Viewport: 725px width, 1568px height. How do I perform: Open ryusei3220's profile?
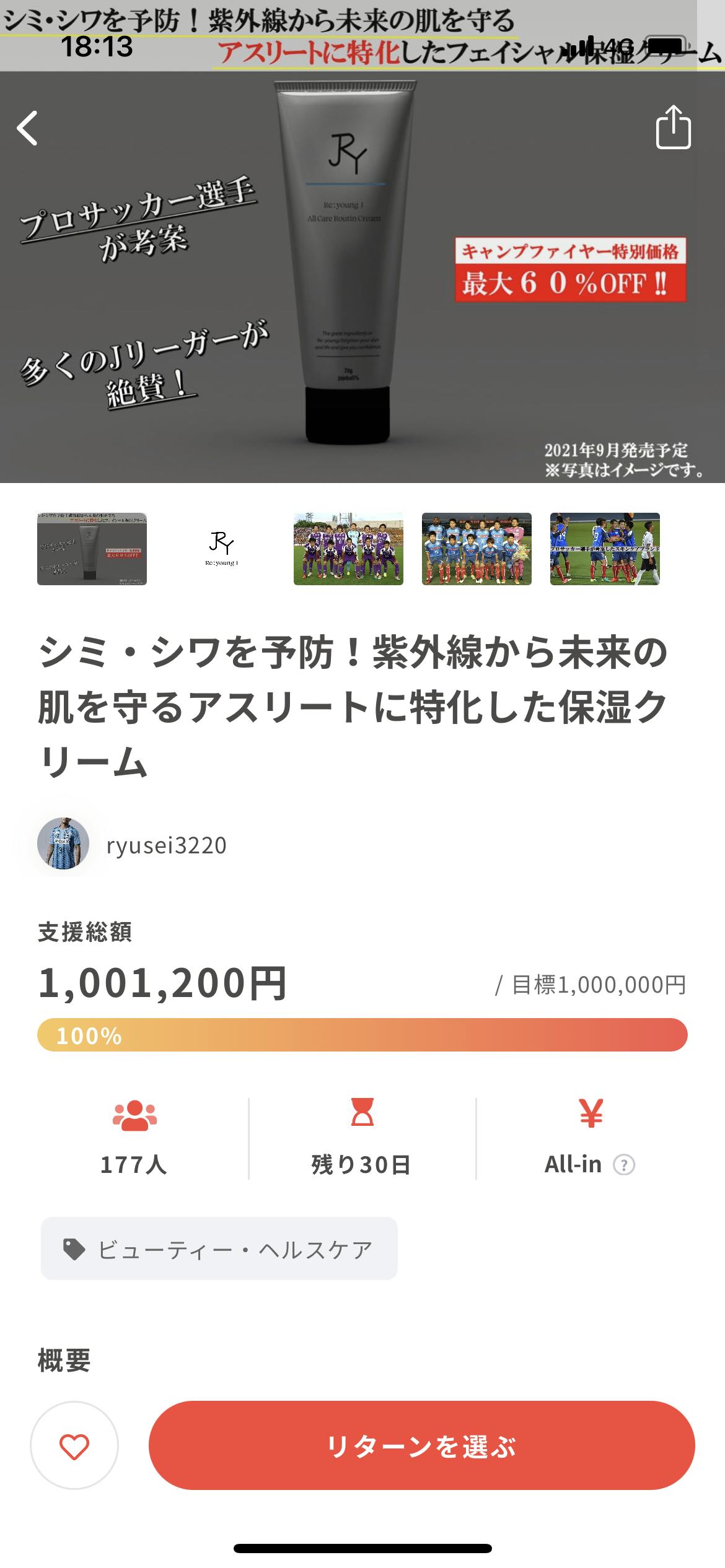click(x=133, y=845)
